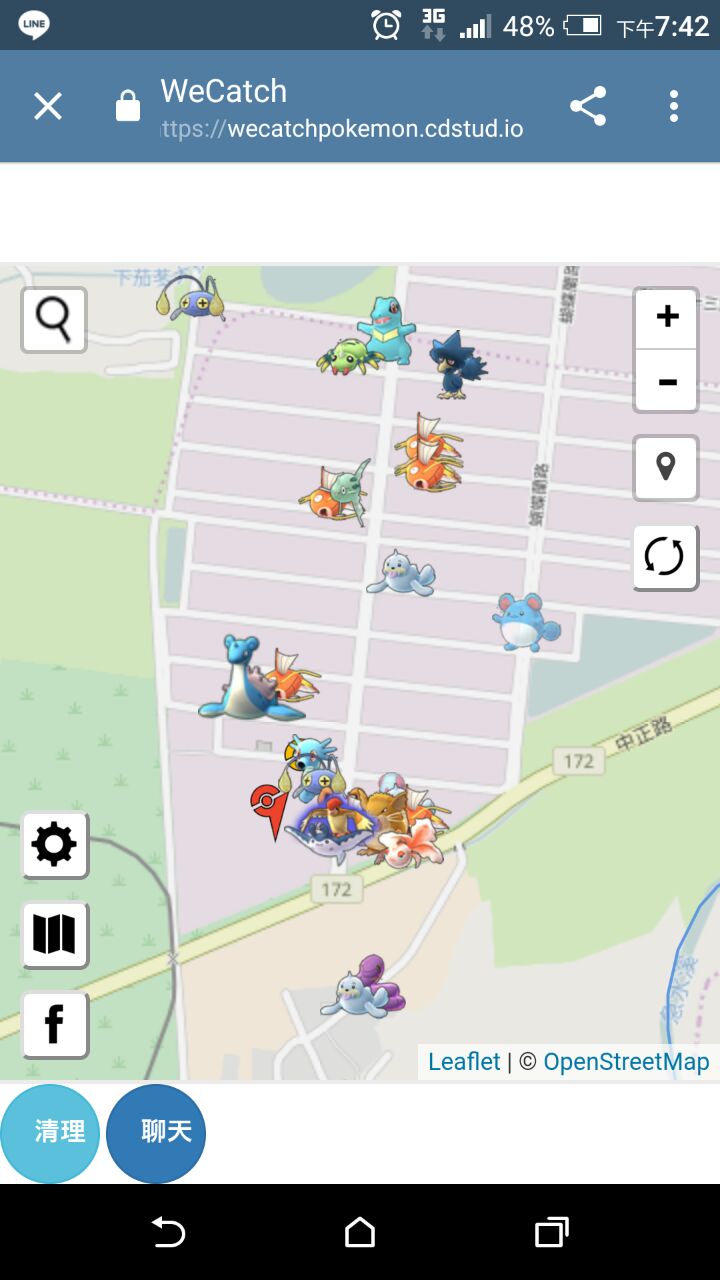Zoom out of the map
720x1280 pixels.
click(x=667, y=382)
